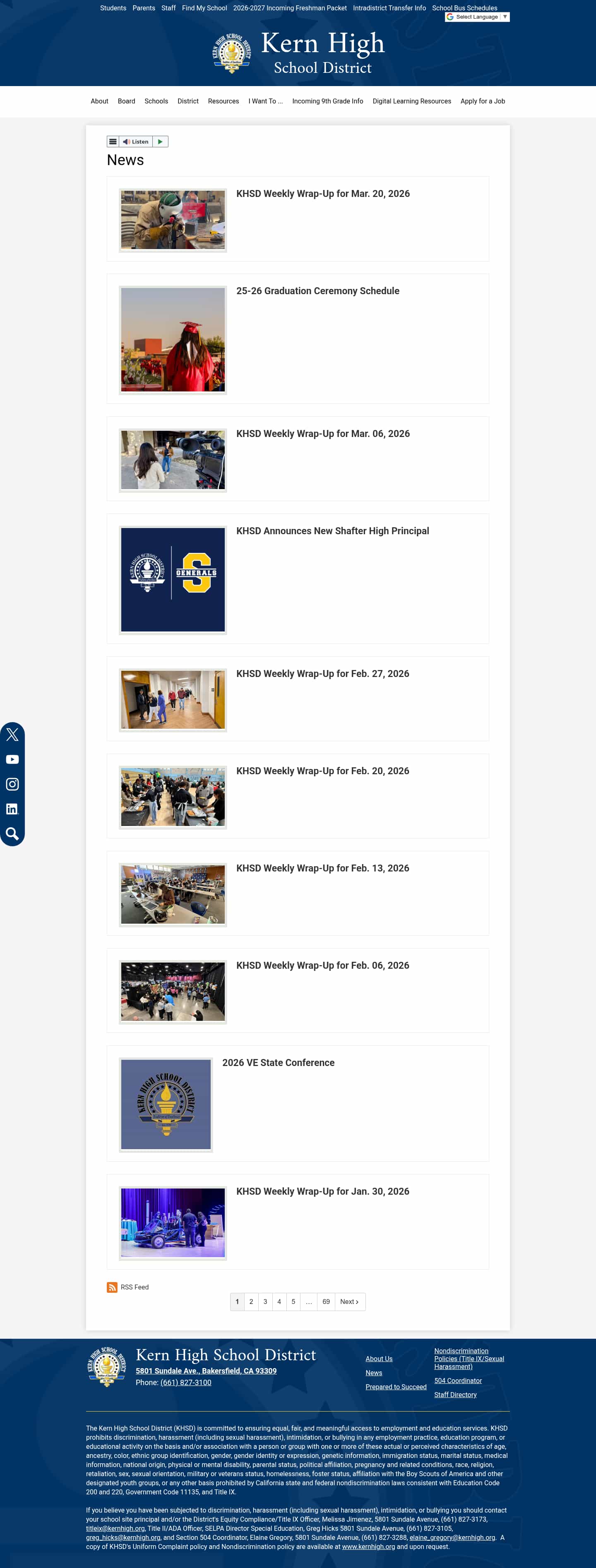Screen dimensions: 596x1568
Task: Click the graduation ceremony article thumbnail
Action: pyautogui.click(x=172, y=339)
